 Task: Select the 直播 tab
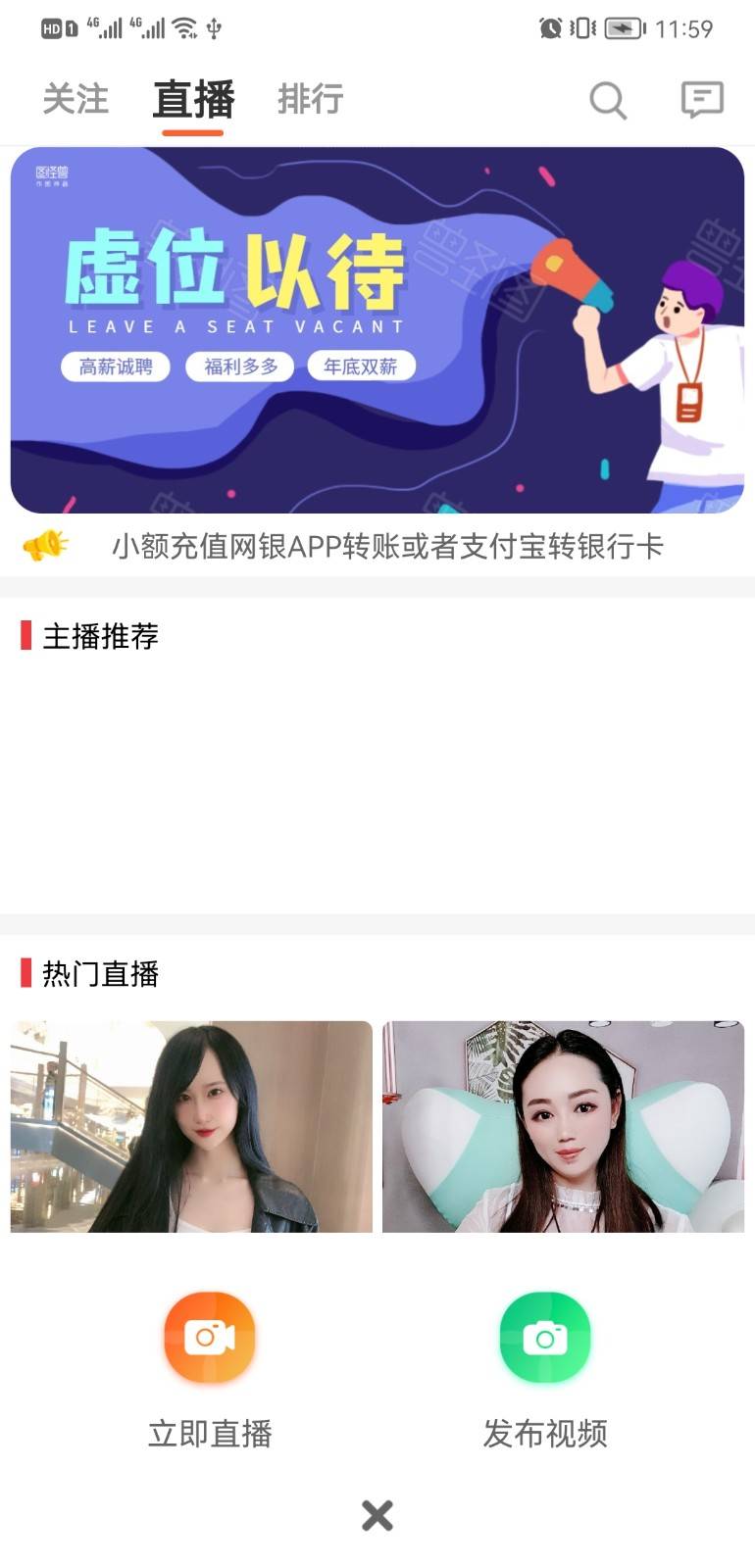[193, 100]
